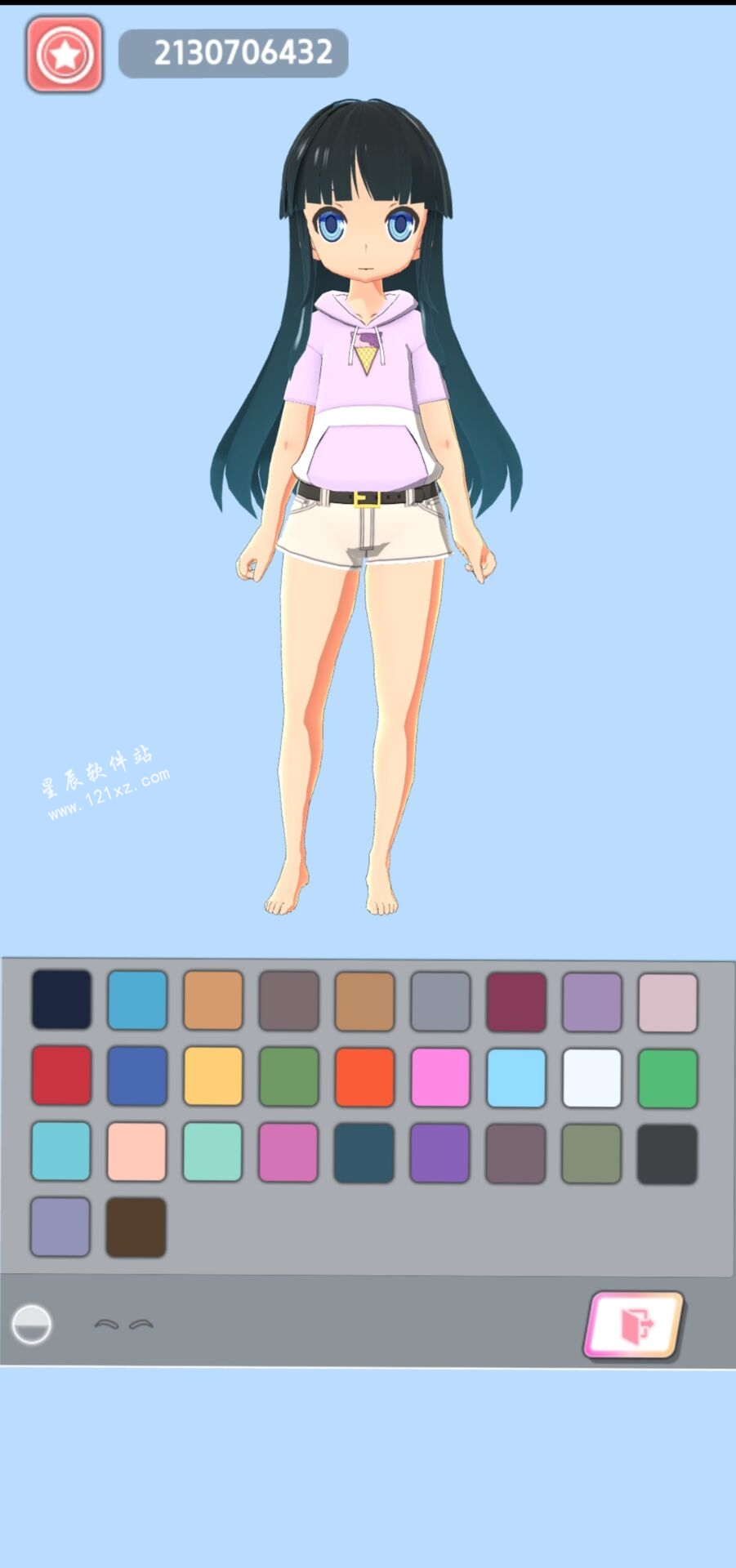Tap the red star button
Image resolution: width=736 pixels, height=1568 pixels.
tap(65, 55)
